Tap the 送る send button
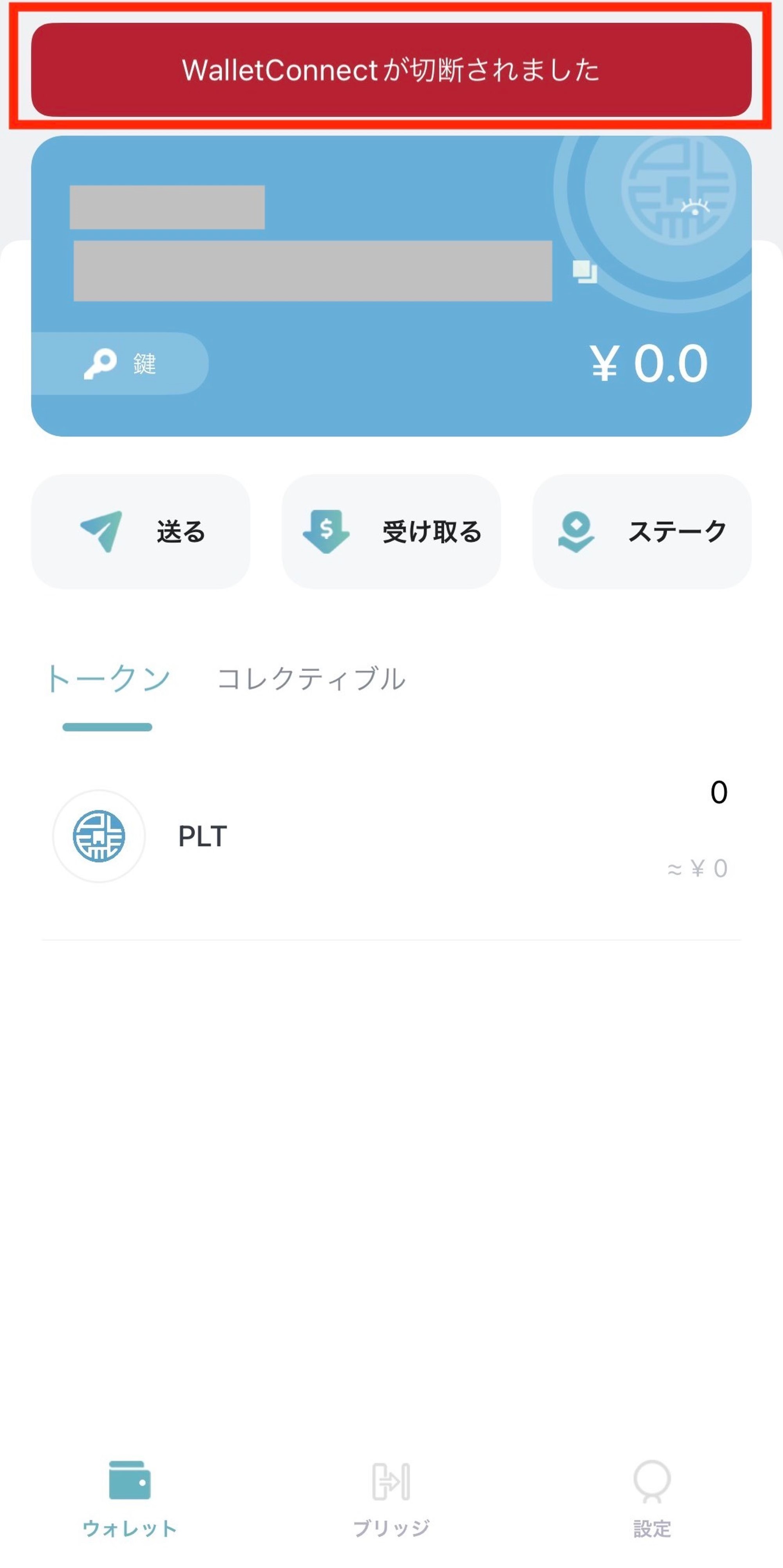The height and width of the screenshot is (1568, 783). point(141,531)
